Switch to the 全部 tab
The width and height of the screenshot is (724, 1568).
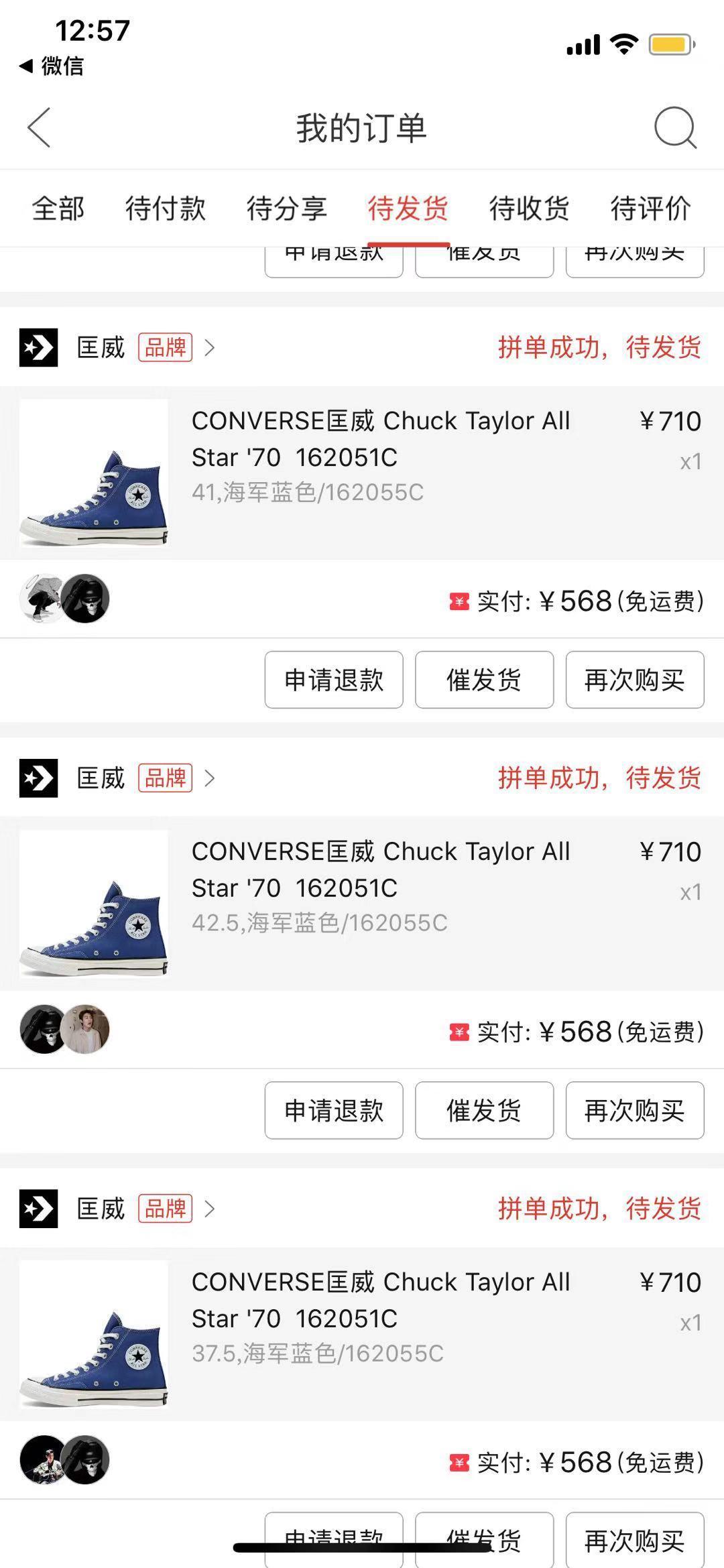tap(58, 208)
